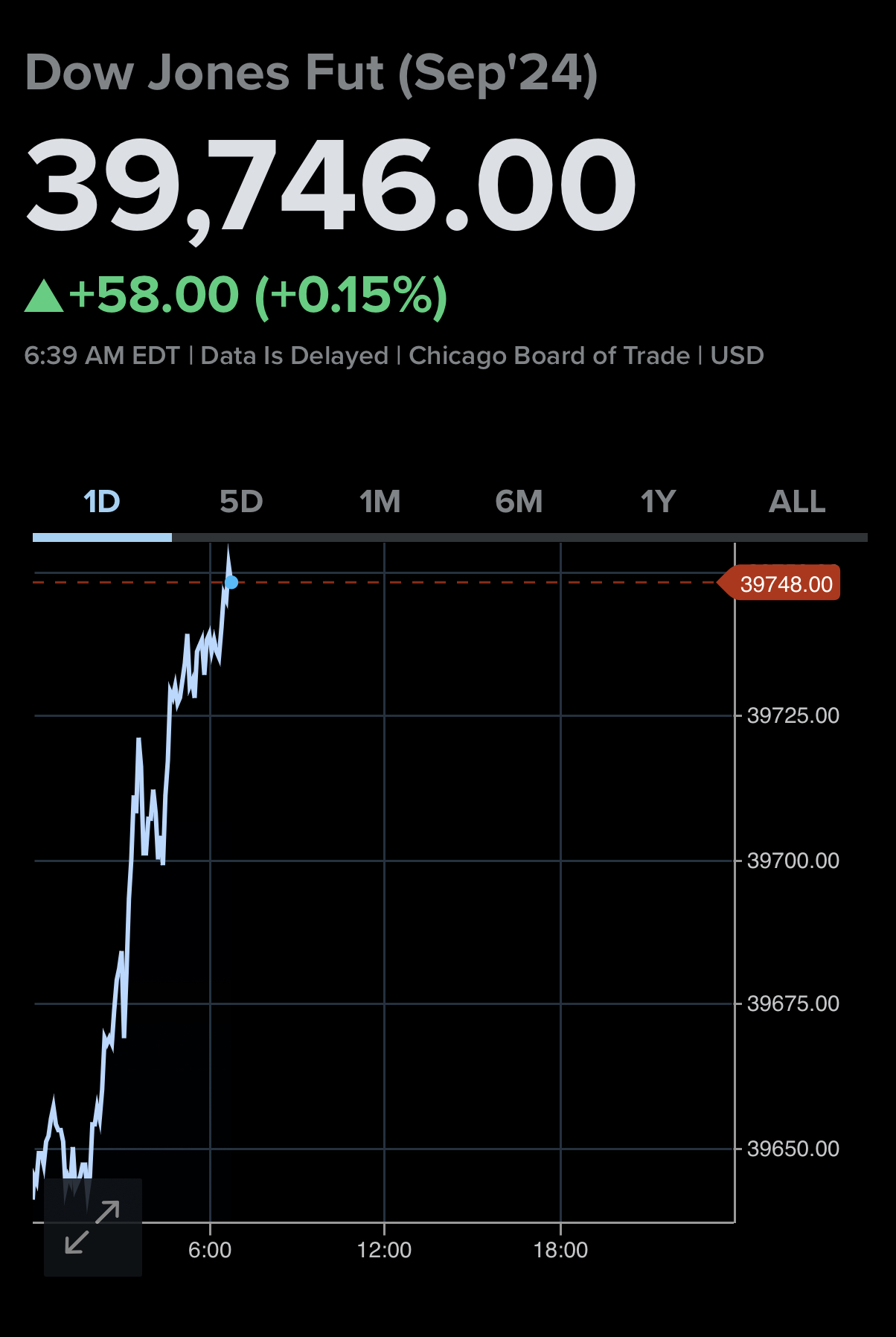
Task: Show the 1M chart range
Action: coord(380,502)
